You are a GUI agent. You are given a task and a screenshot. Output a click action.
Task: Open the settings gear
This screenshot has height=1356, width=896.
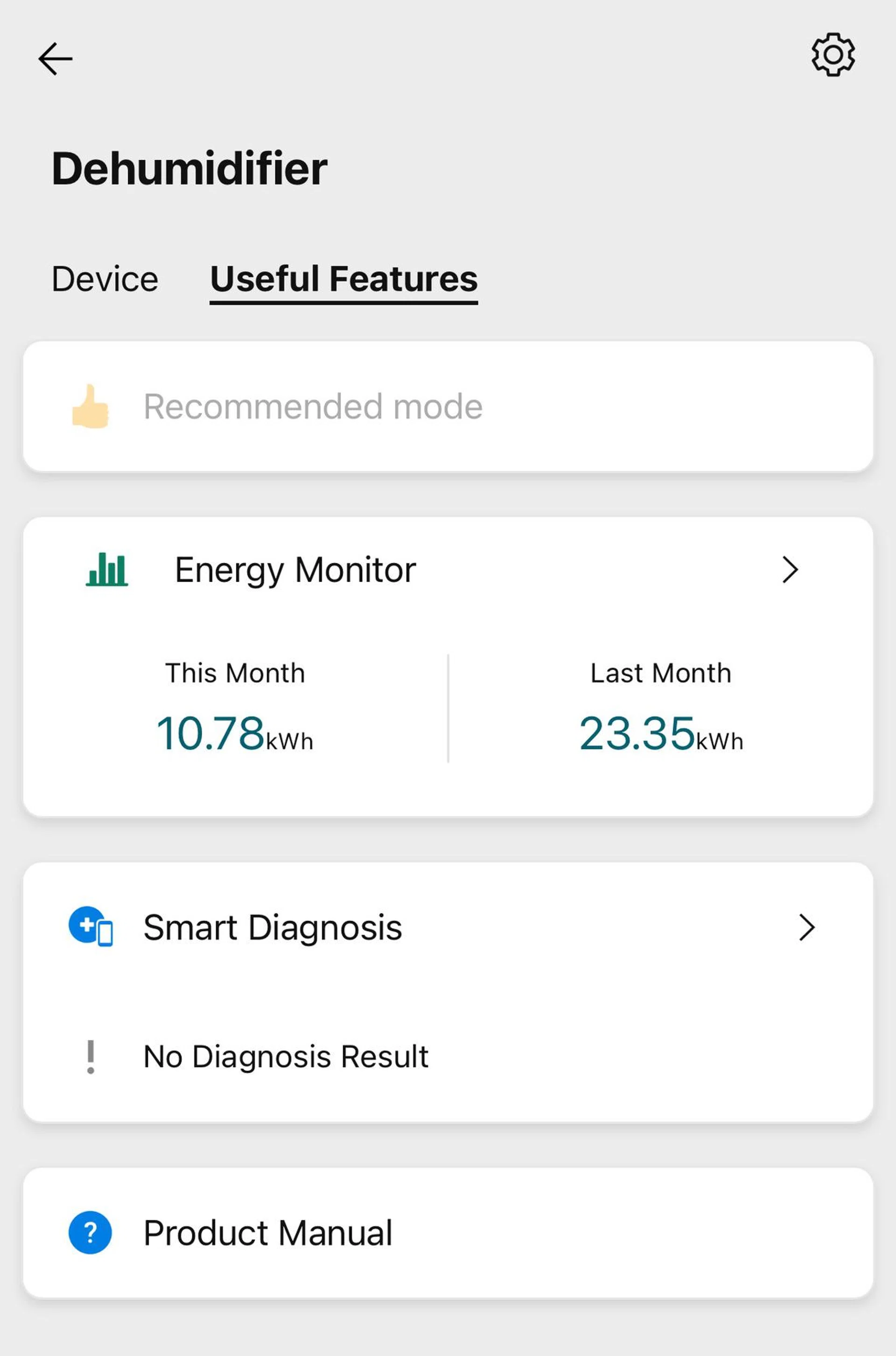[x=833, y=55]
